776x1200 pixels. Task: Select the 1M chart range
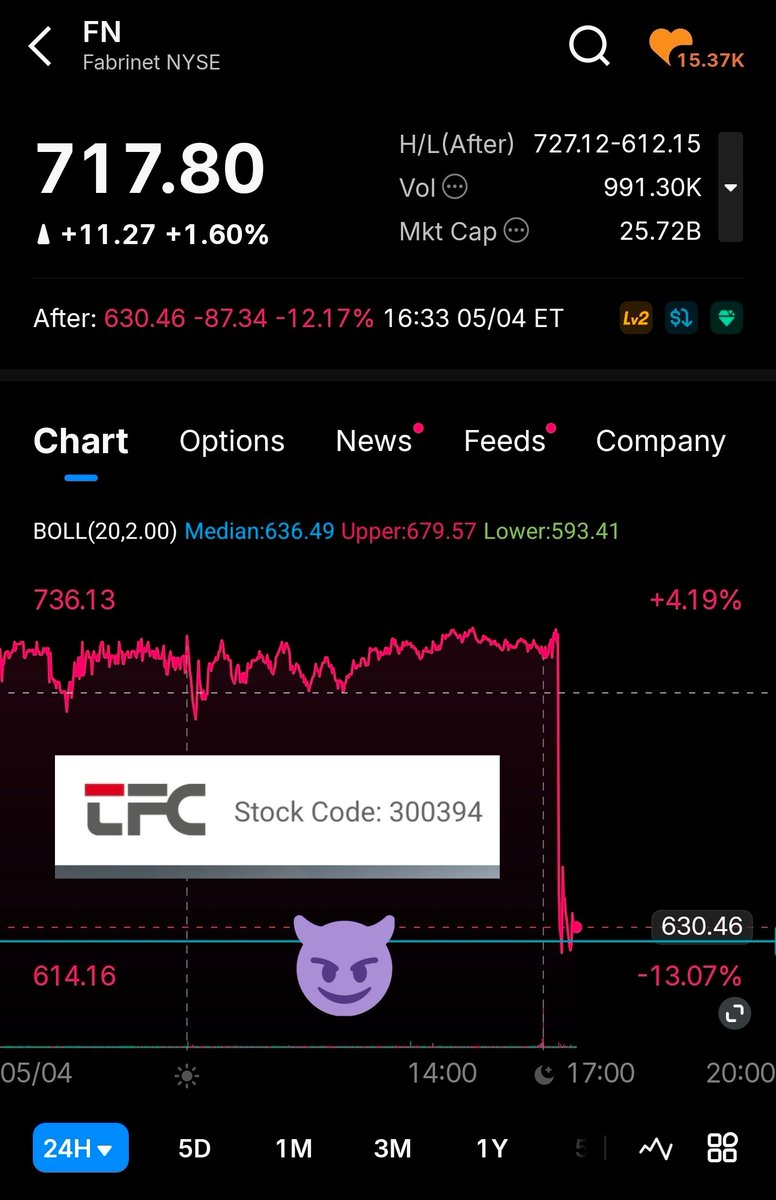pos(293,1148)
